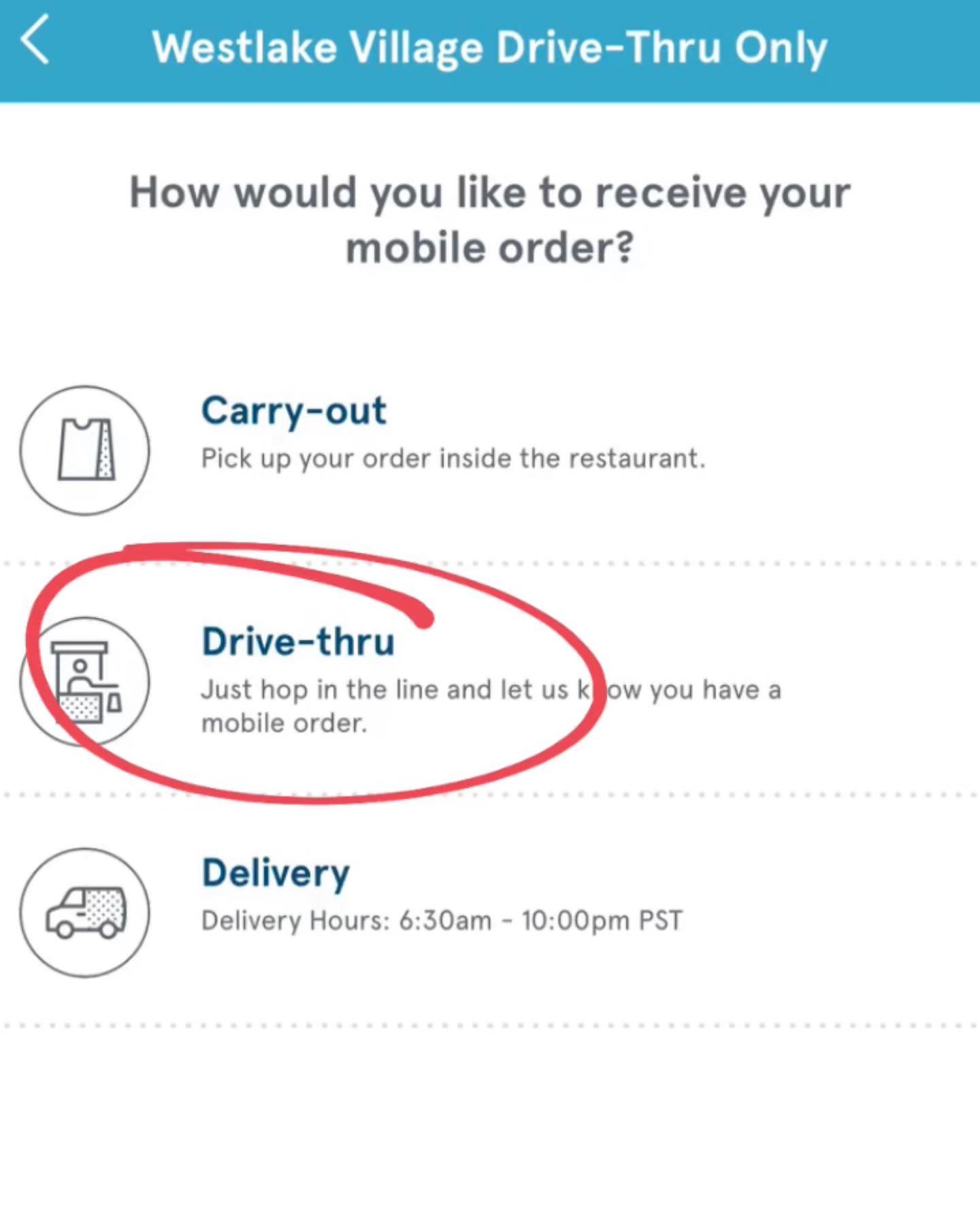Go back using the header arrow
Screen dimensions: 980x1224
click(35, 41)
